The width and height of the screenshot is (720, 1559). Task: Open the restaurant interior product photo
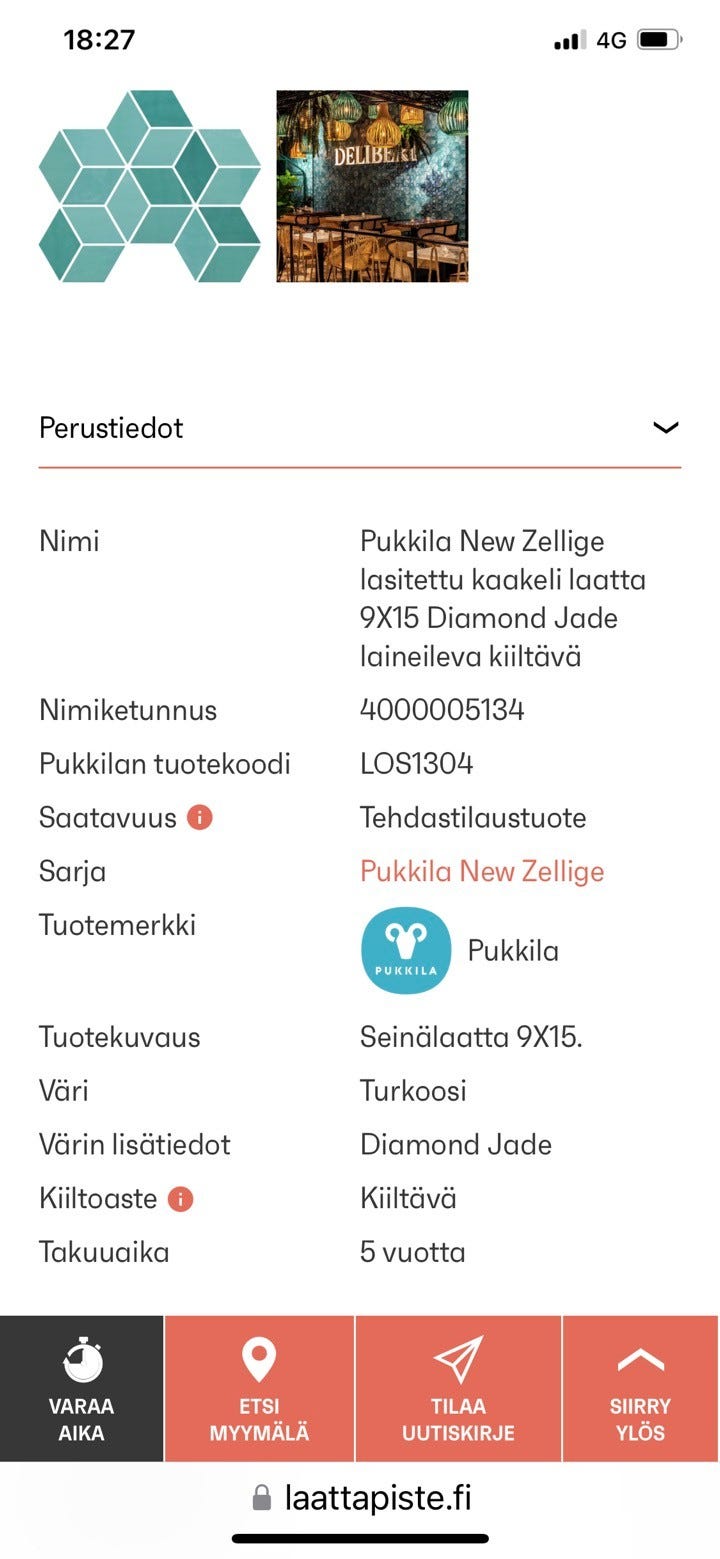tap(372, 186)
